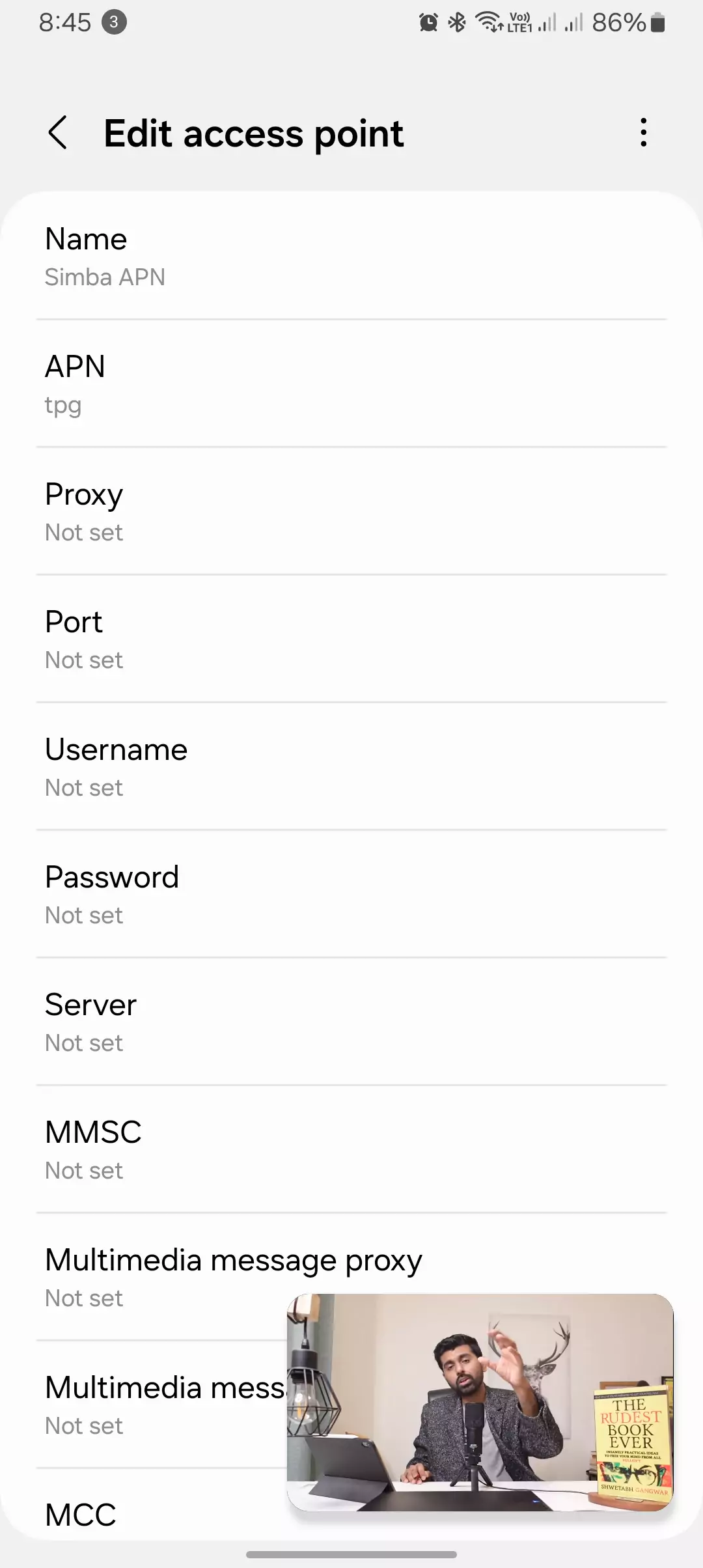The image size is (703, 1568).
Task: Click the alarm clock status icon
Action: coord(427,21)
